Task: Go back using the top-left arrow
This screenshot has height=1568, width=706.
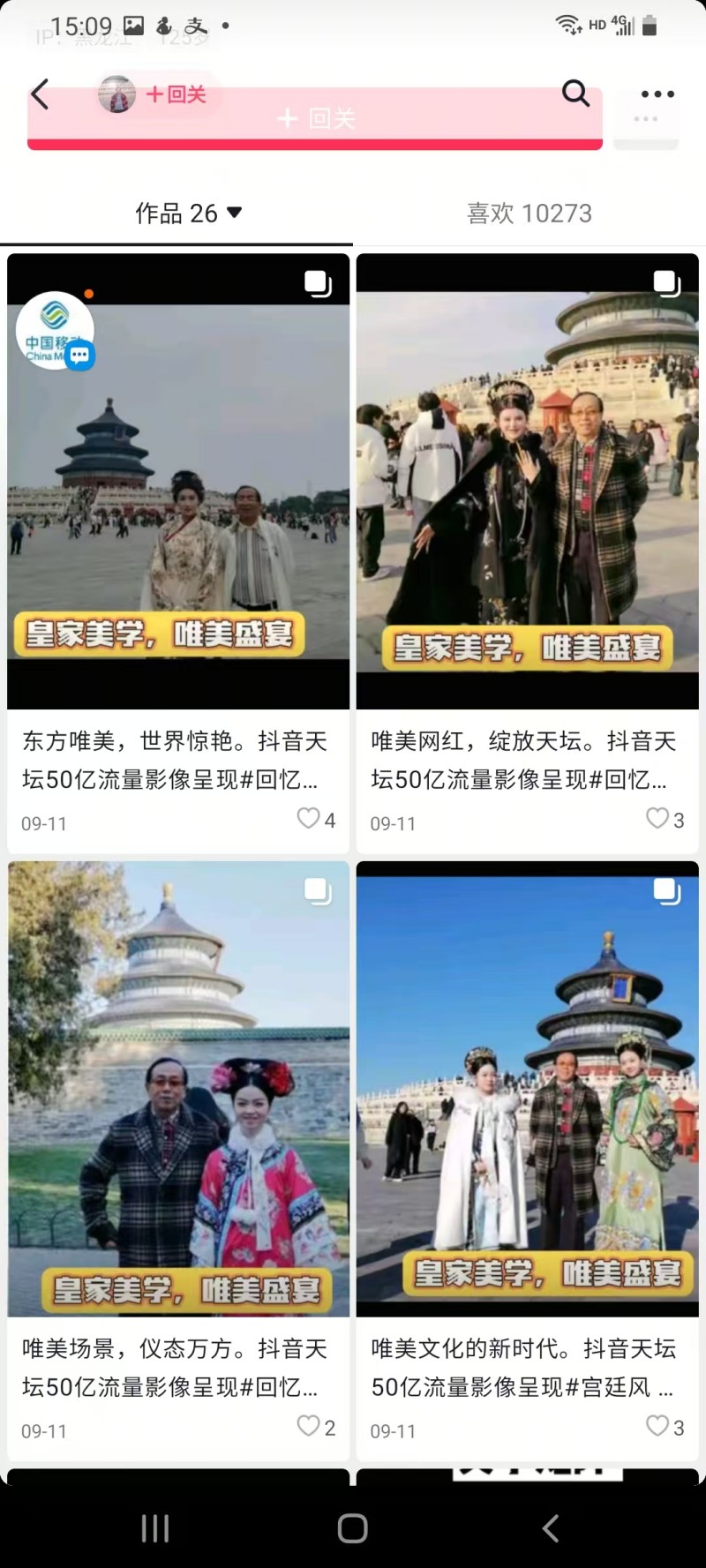Action: coord(40,94)
